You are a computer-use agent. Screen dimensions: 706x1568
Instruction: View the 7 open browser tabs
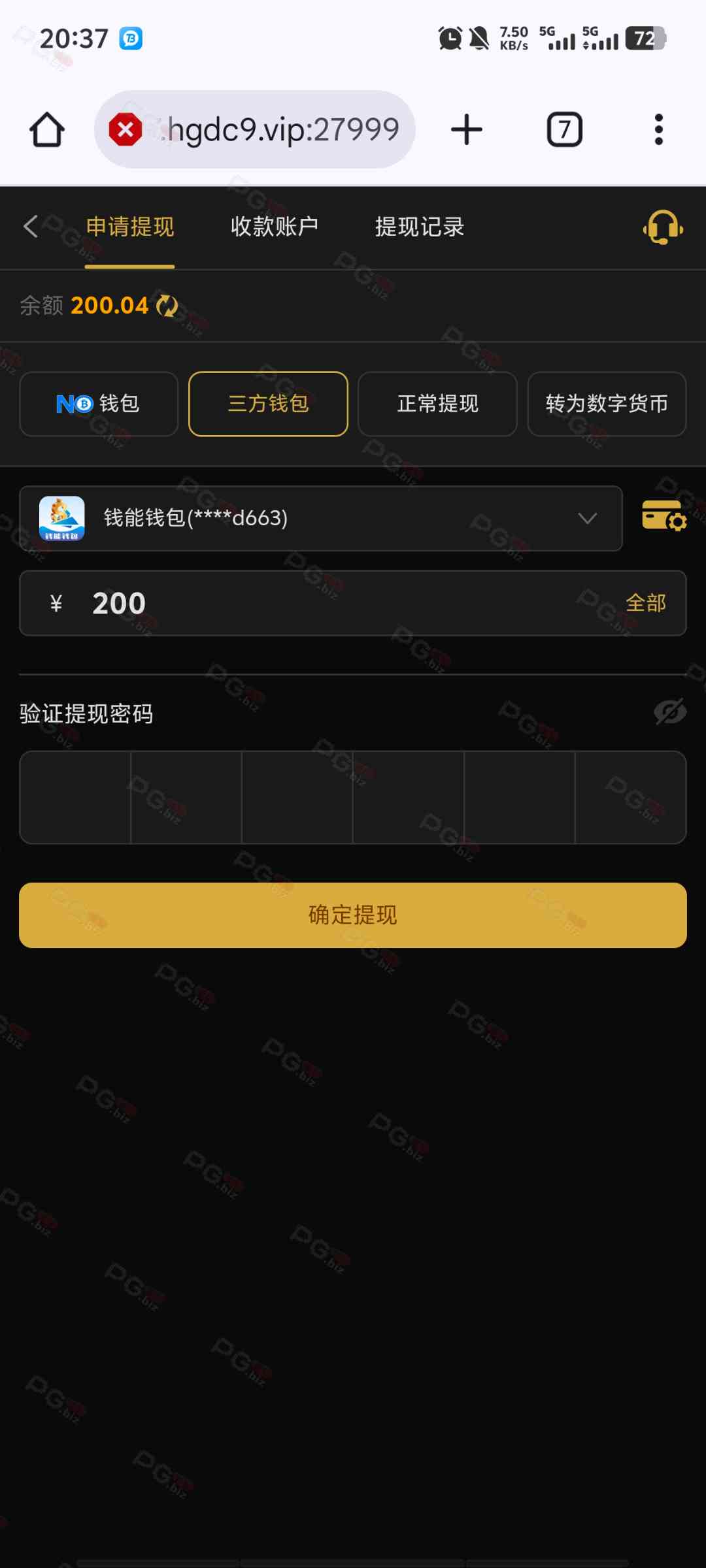(564, 129)
